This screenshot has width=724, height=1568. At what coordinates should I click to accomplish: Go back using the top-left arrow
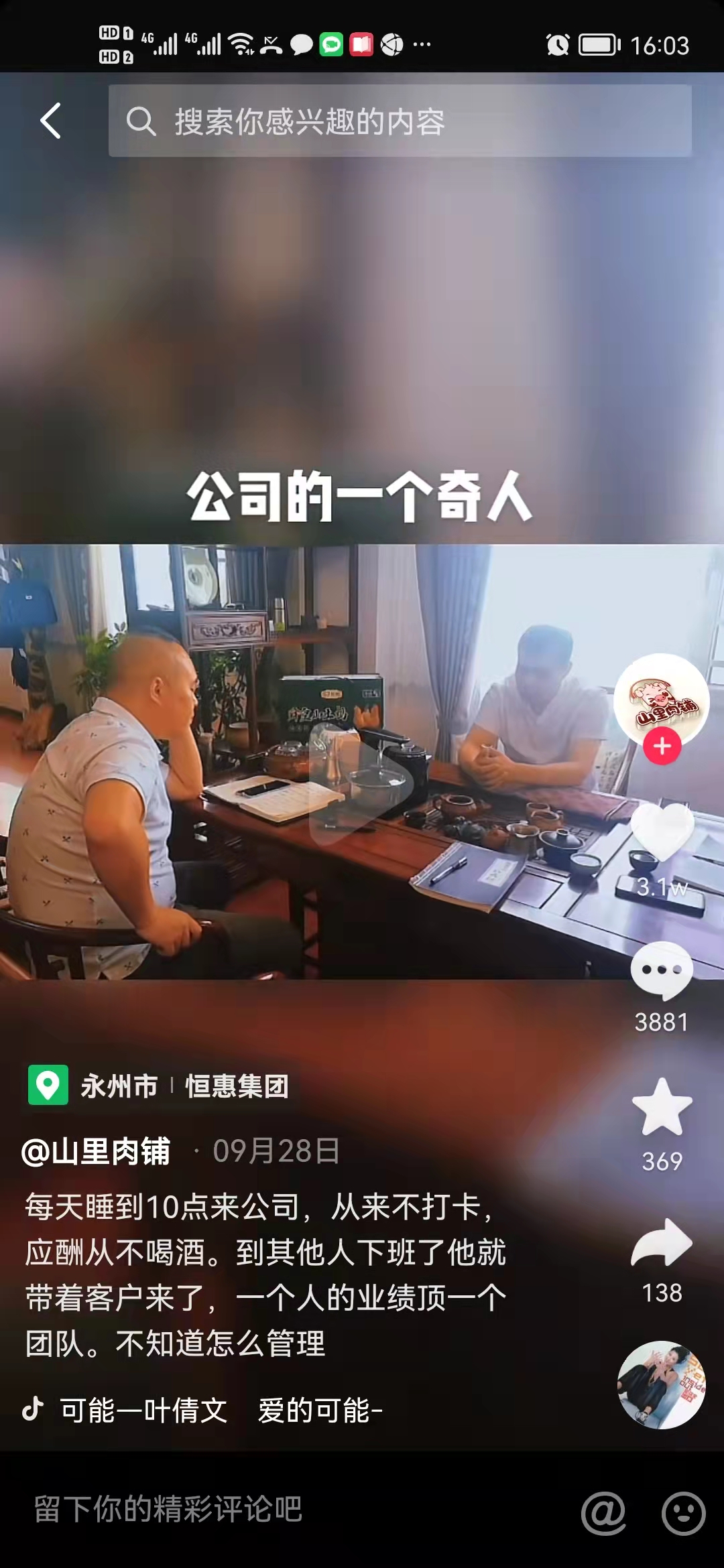(51, 121)
